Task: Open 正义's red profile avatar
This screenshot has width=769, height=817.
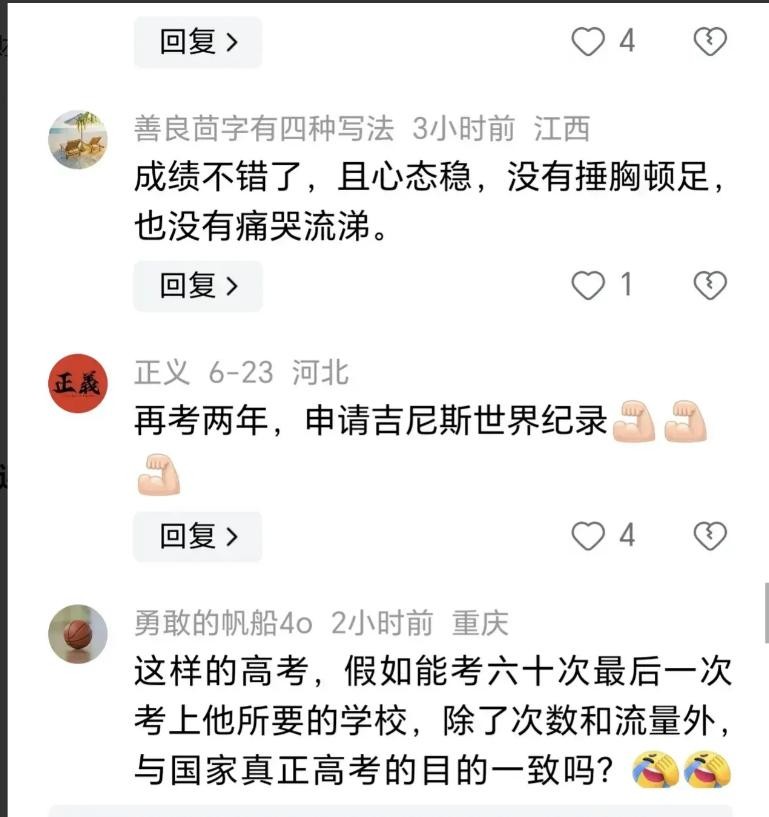Action: [78, 383]
